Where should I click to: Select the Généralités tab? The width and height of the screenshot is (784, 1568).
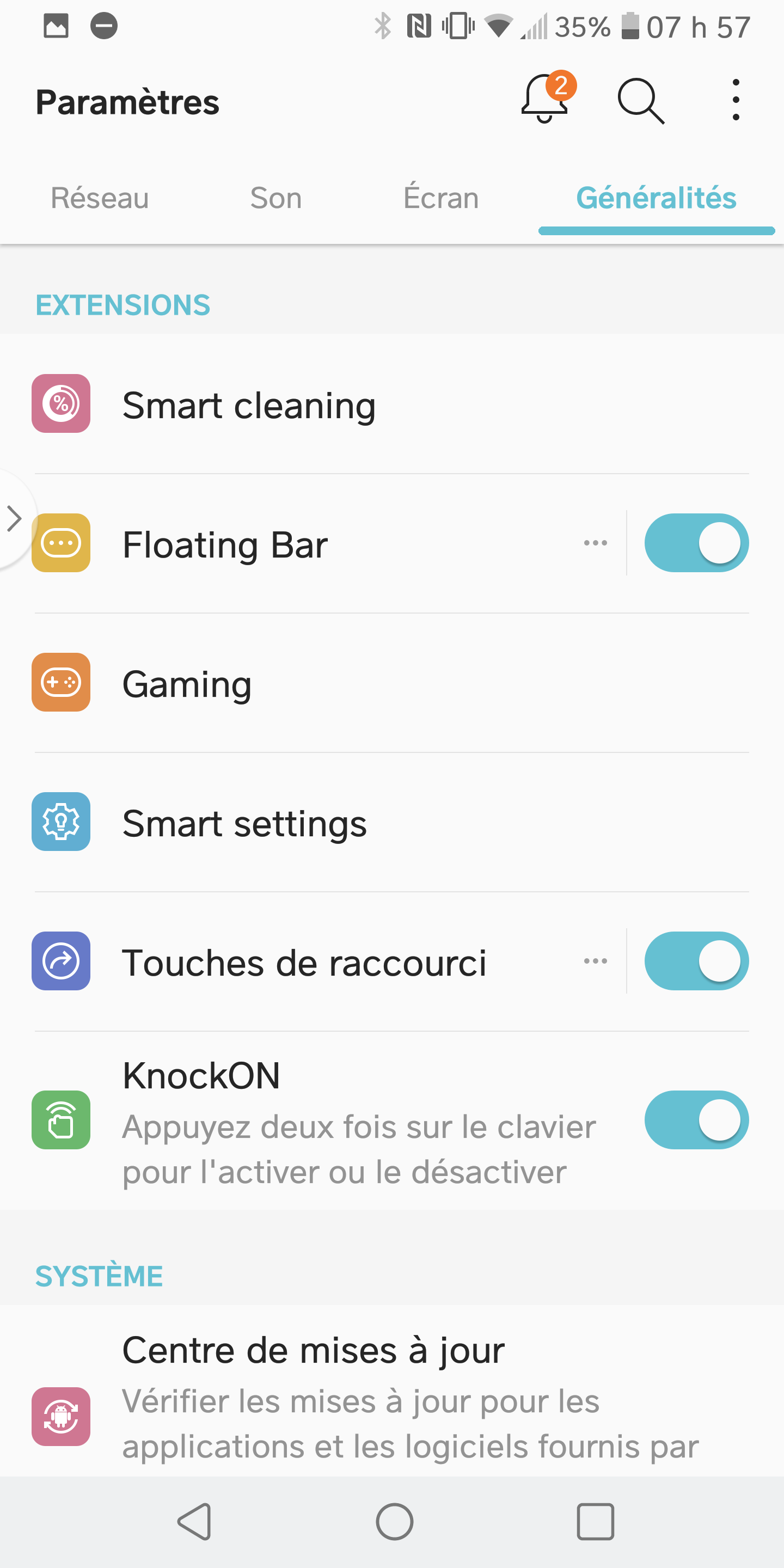656,198
